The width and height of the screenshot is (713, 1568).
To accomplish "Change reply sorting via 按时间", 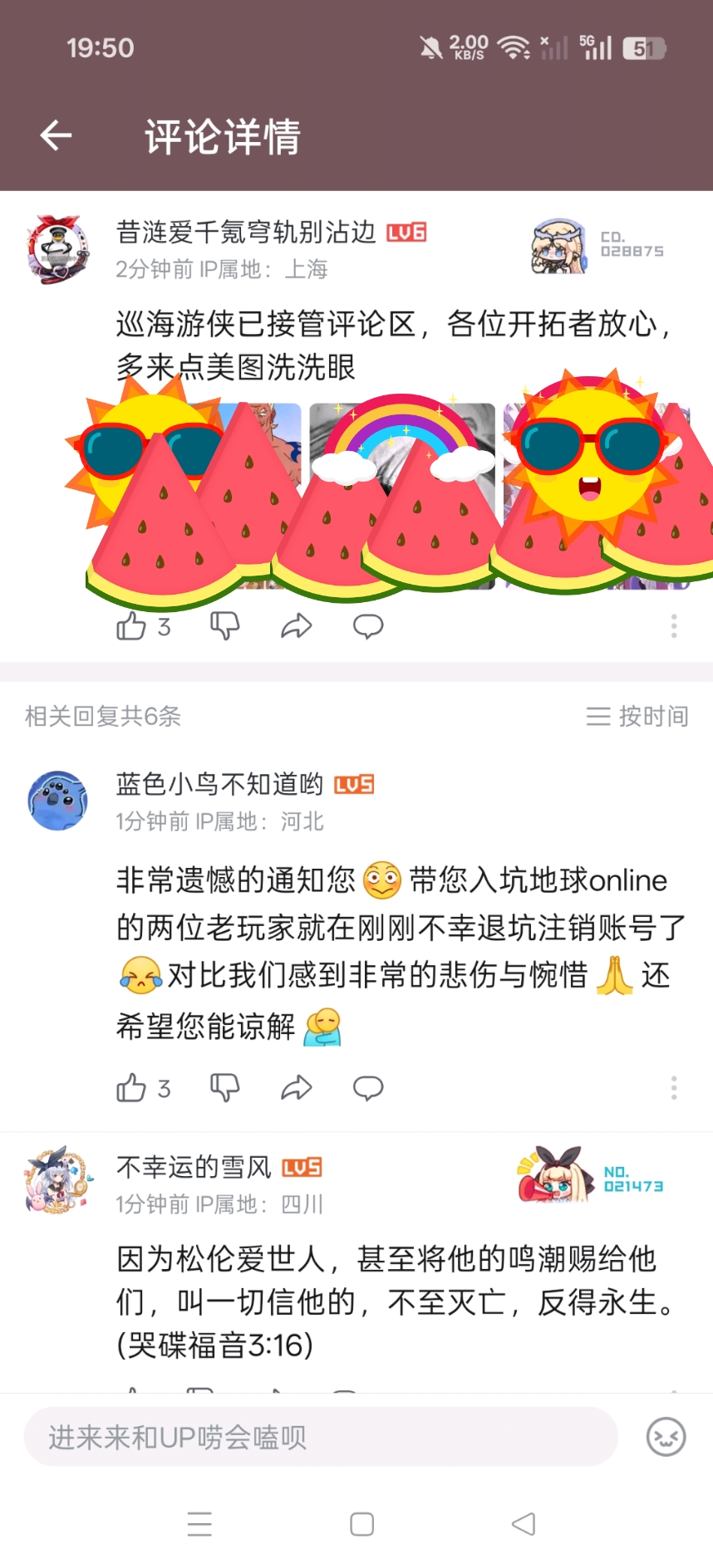I will pos(637,716).
